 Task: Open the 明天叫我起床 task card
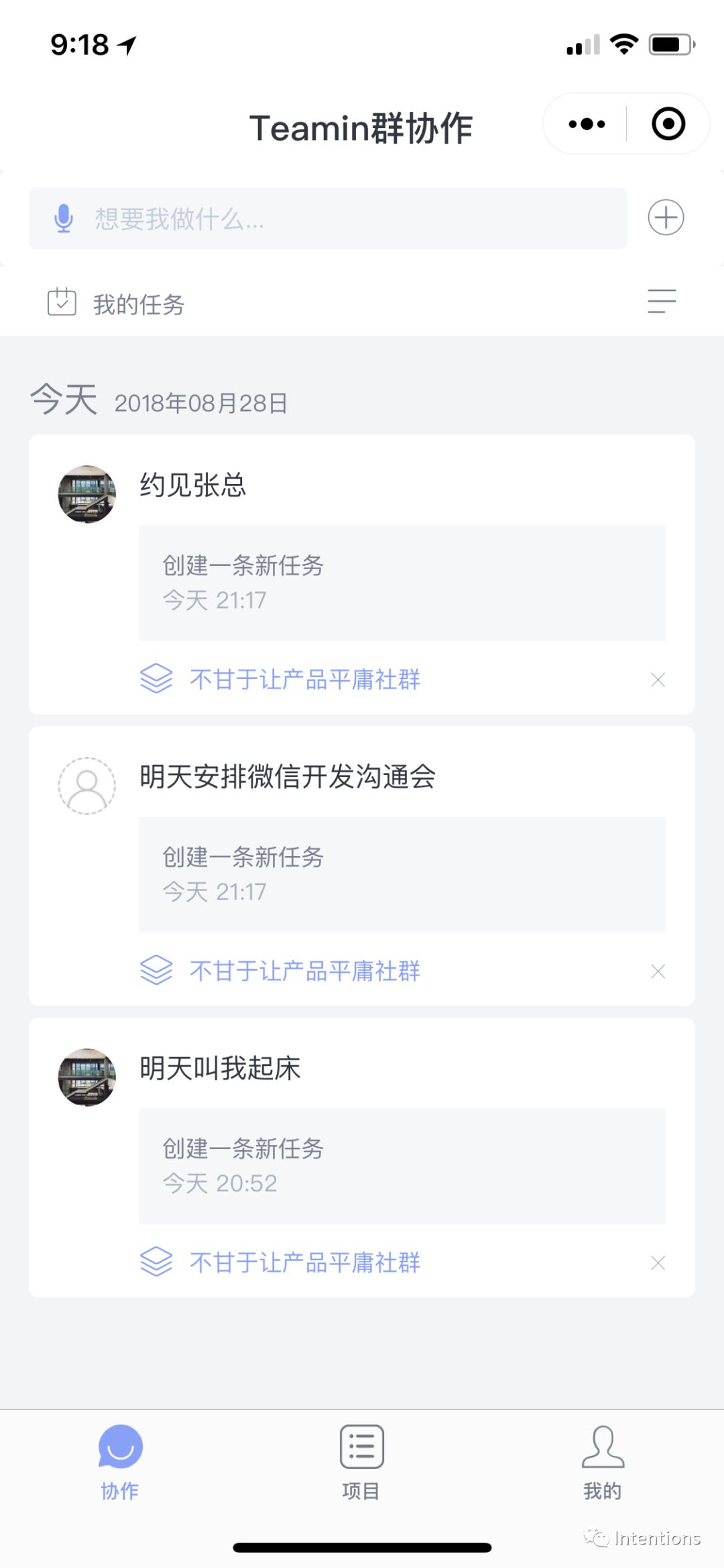pos(220,1069)
